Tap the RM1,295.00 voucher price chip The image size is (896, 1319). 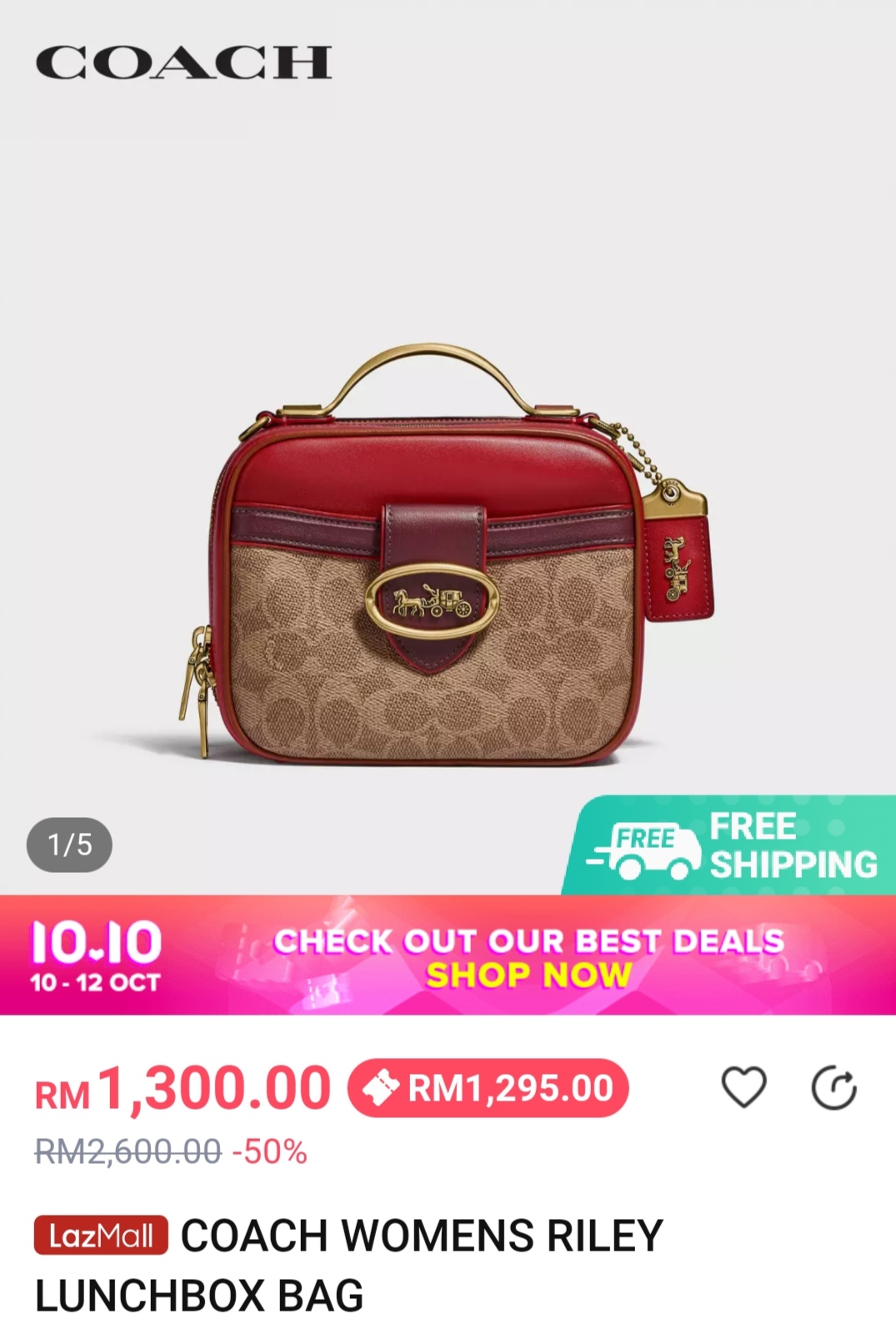(488, 1087)
